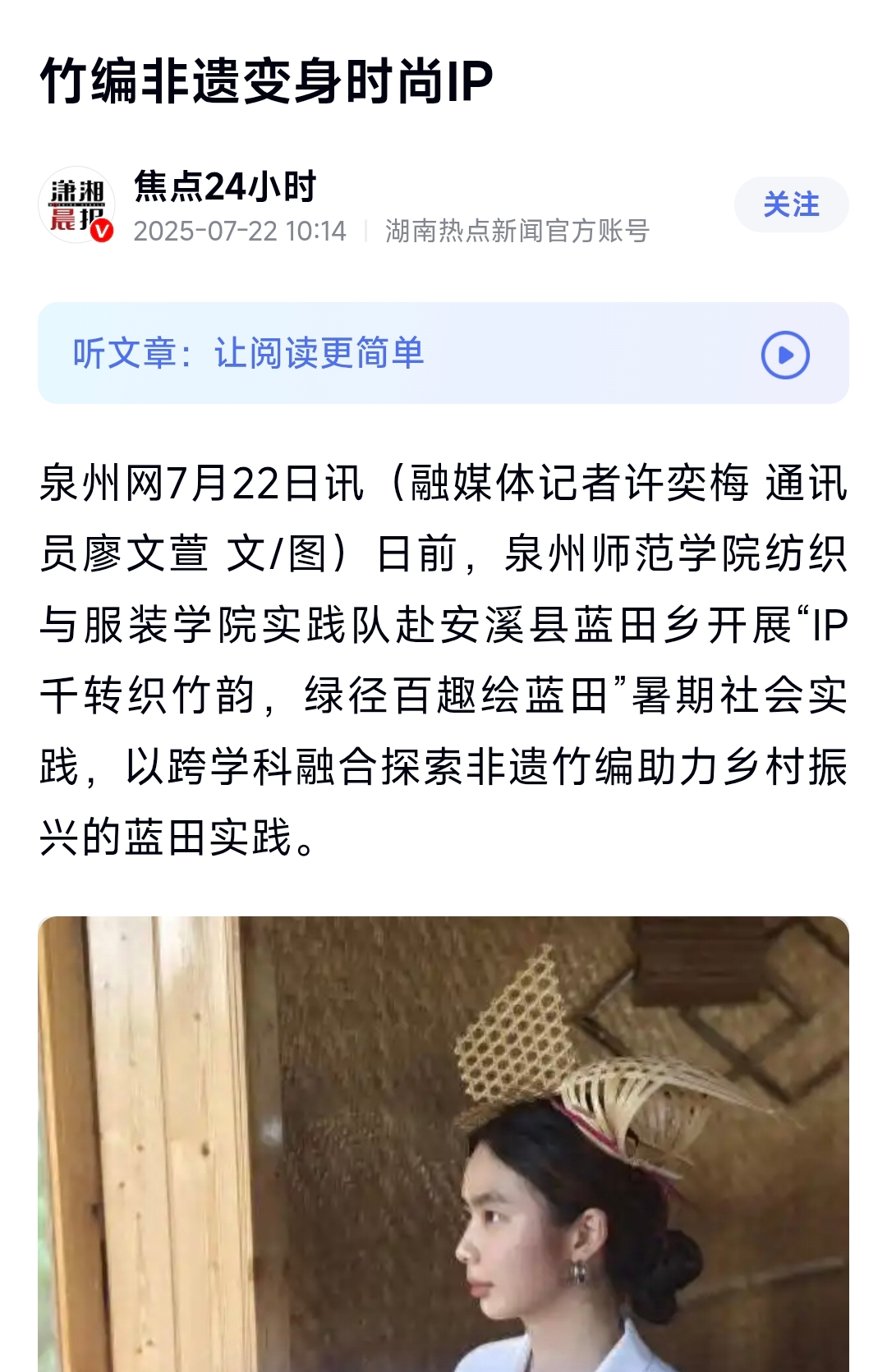Open the 焦点24小时 profile avatar
The width and height of the screenshot is (887, 1372).
[76, 205]
